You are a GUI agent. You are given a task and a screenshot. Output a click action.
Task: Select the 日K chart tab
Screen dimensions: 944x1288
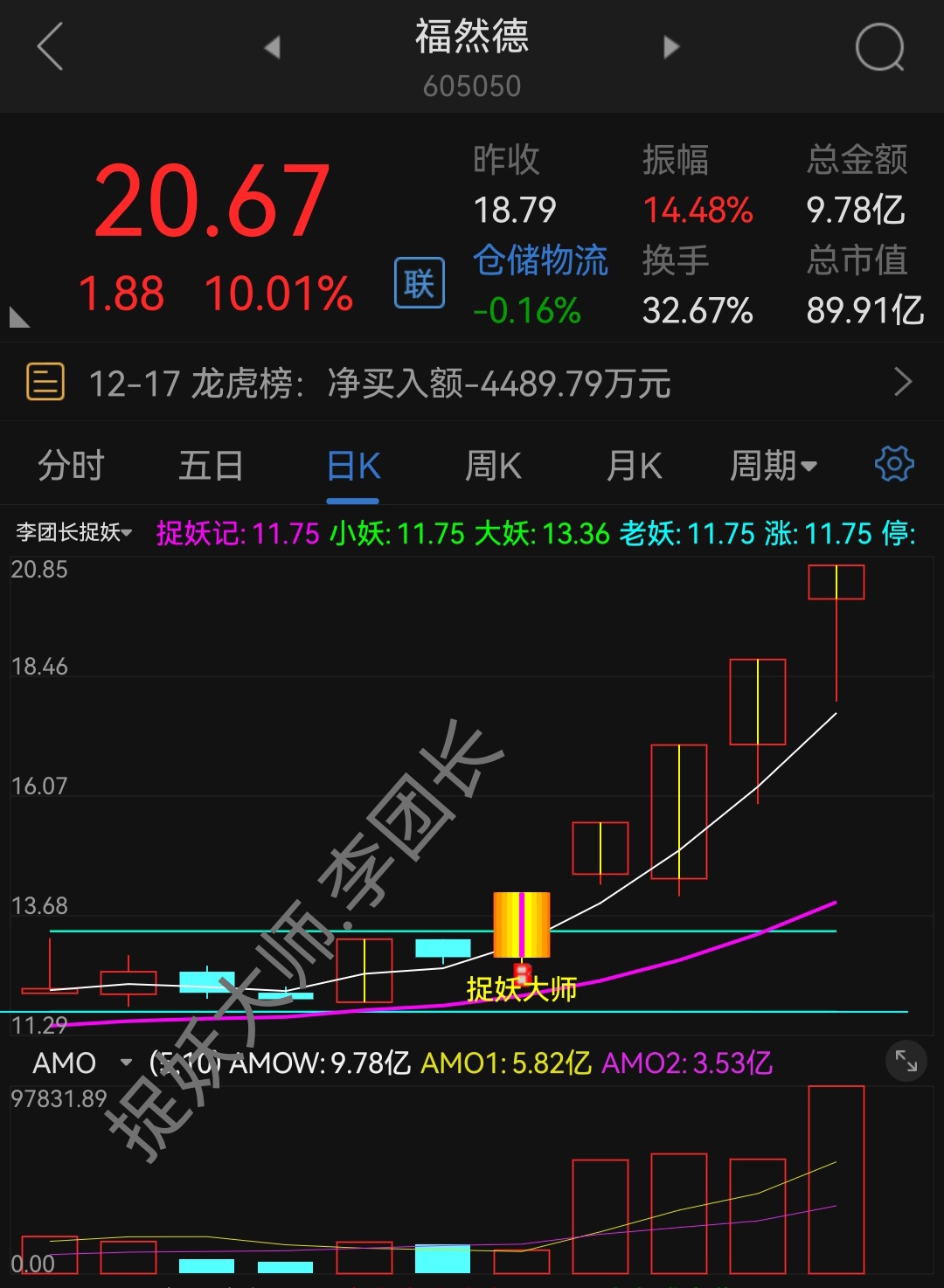pos(353,466)
